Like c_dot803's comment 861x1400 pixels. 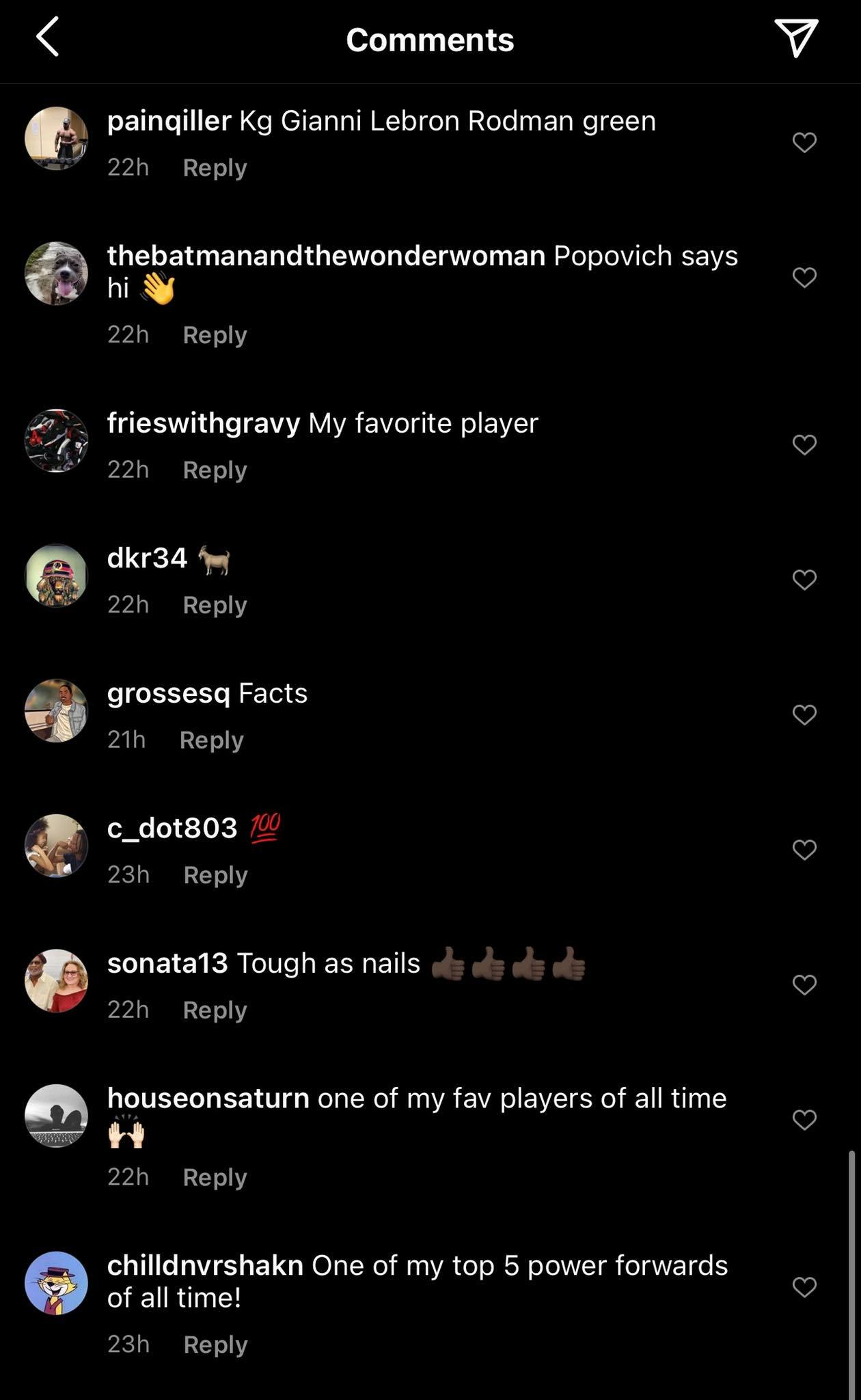(804, 849)
